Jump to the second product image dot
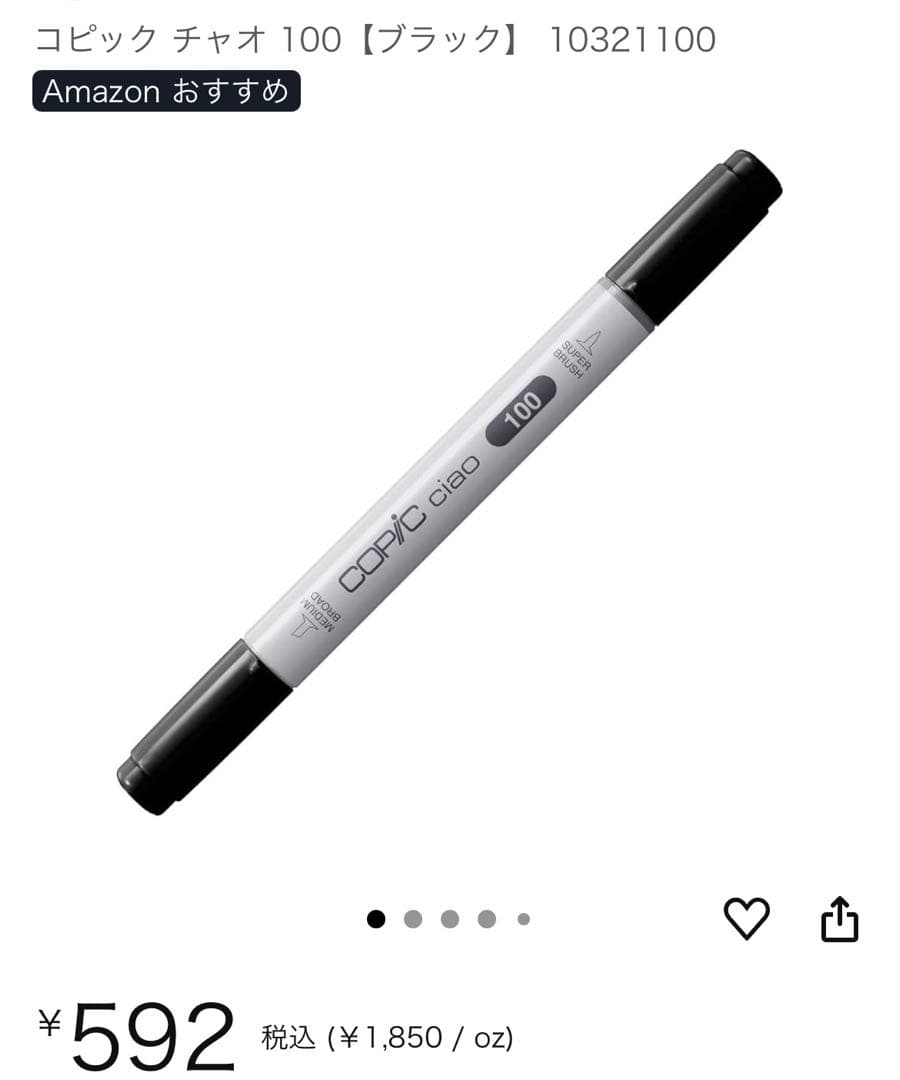The height and width of the screenshot is (1080, 900). pyautogui.click(x=413, y=919)
